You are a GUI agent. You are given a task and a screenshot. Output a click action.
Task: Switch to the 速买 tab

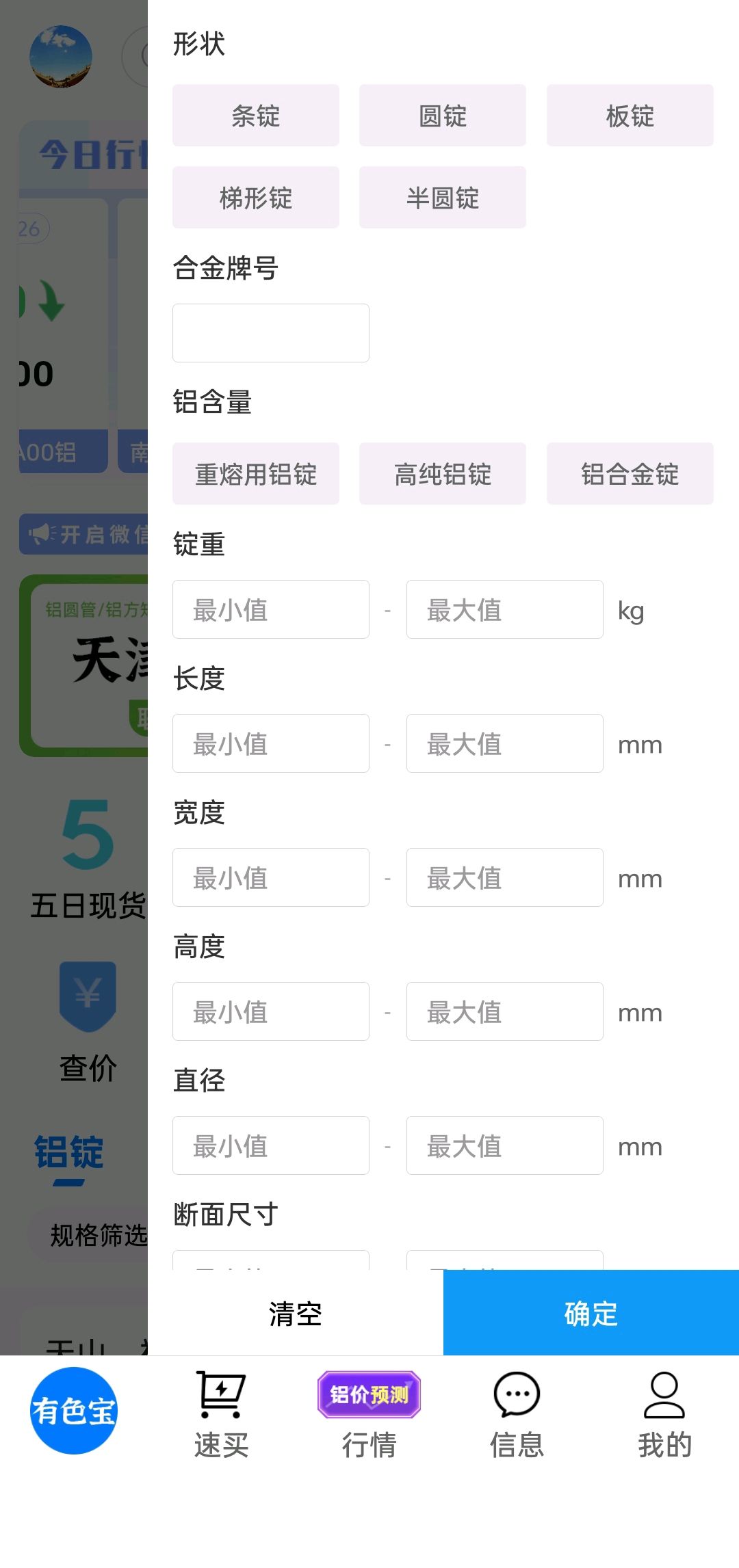pyautogui.click(x=221, y=1416)
